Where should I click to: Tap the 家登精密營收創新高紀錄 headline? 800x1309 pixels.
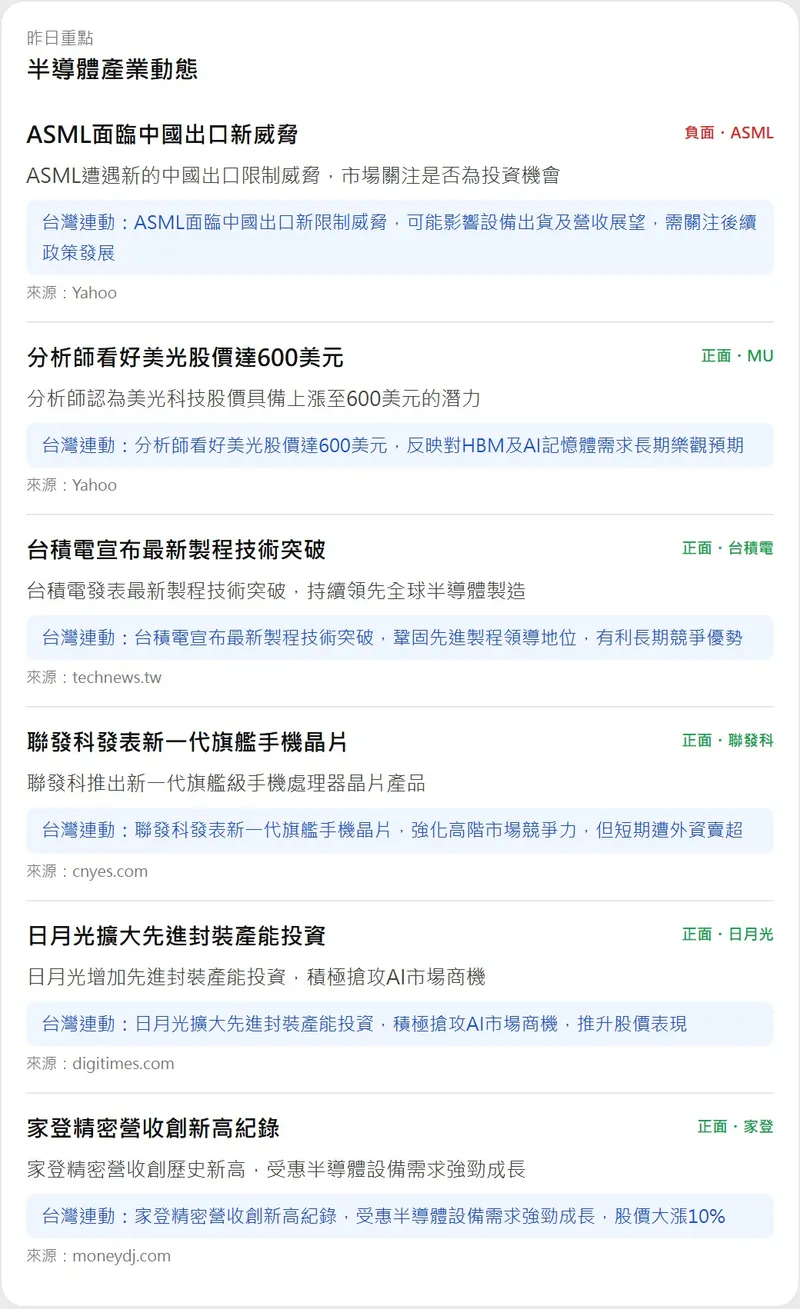coord(153,1128)
